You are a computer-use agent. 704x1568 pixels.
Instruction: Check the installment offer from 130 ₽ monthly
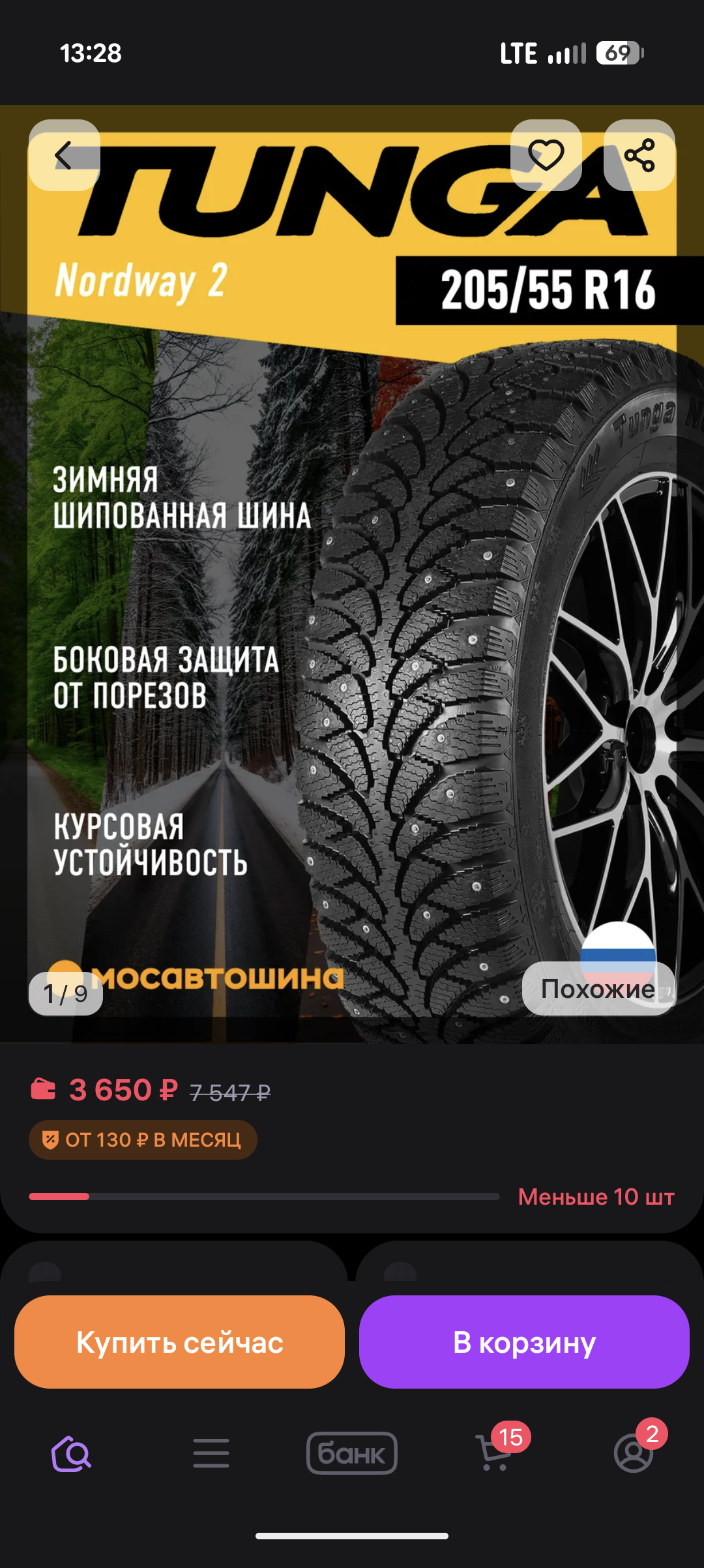(x=143, y=1139)
